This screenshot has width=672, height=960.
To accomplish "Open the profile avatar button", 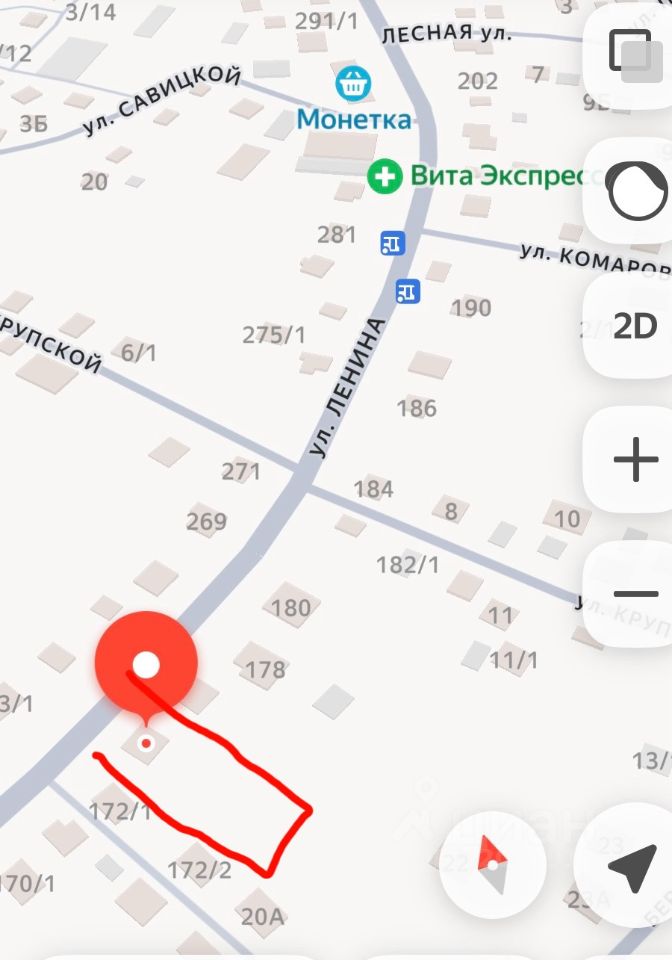I will tap(636, 191).
